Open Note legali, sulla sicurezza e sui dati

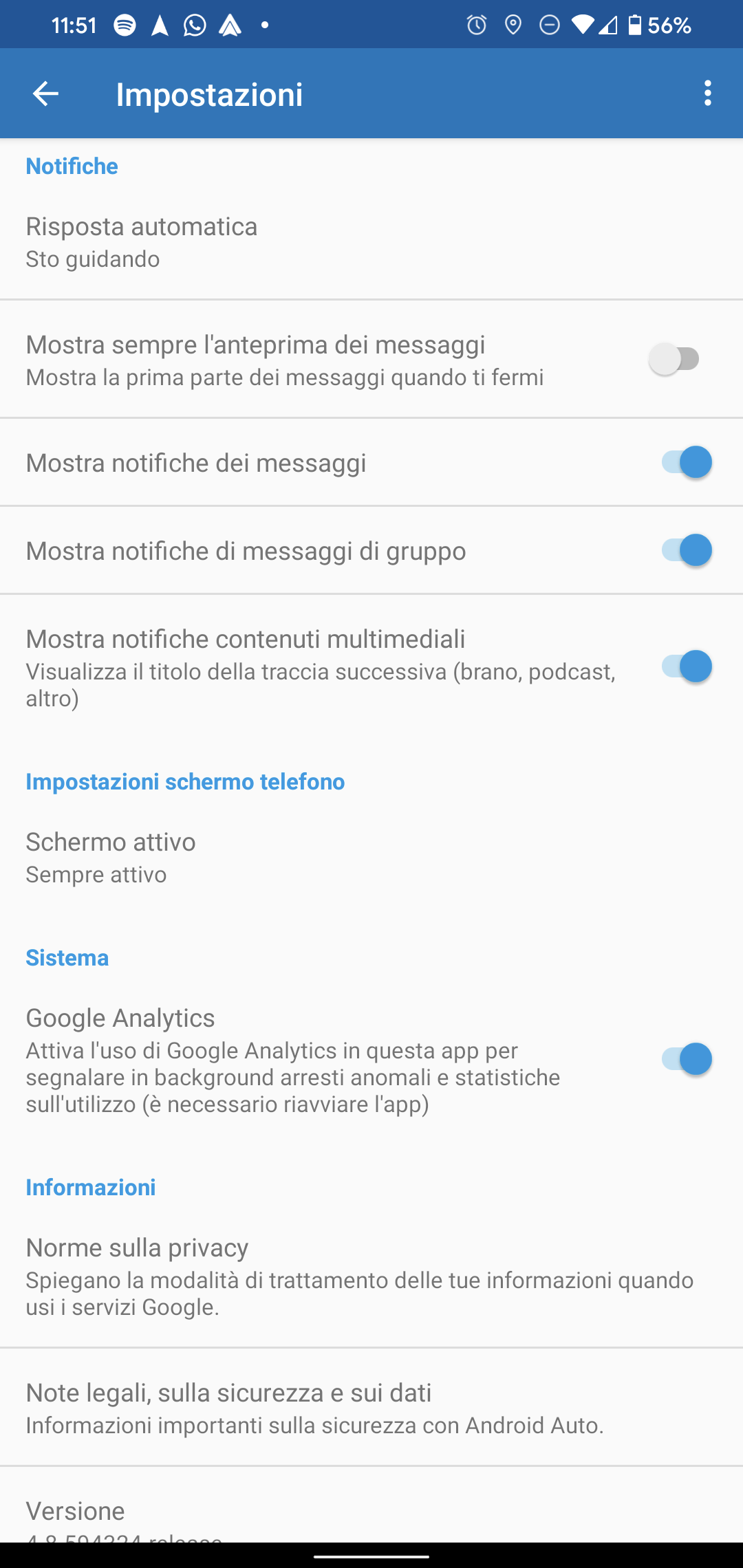[x=371, y=1407]
